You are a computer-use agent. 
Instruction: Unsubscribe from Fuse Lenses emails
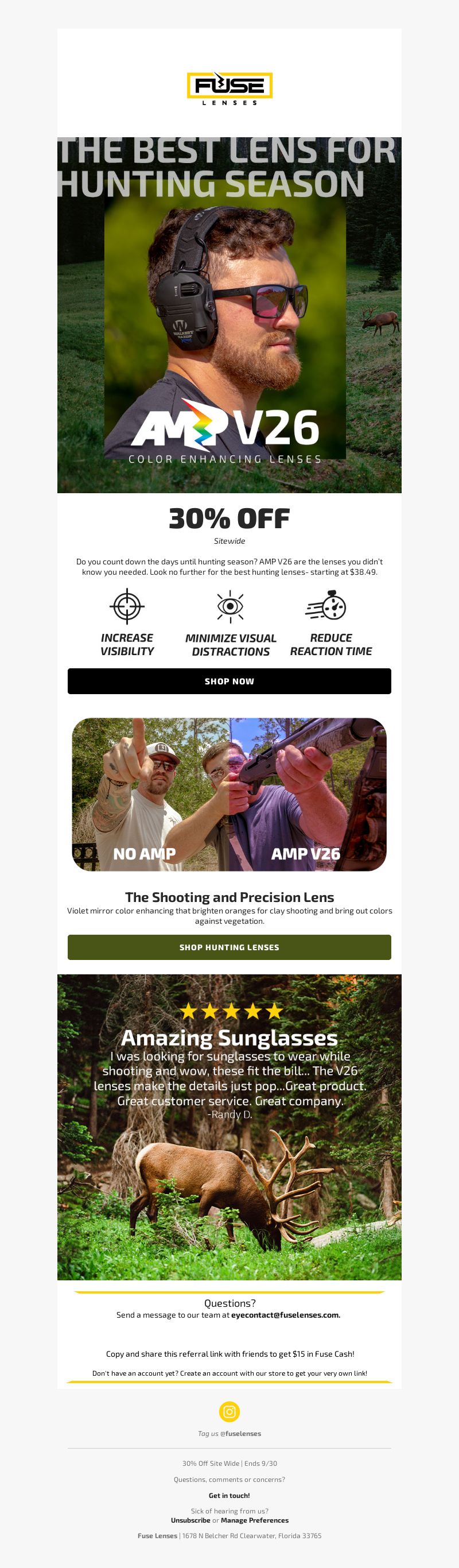coord(190,1520)
